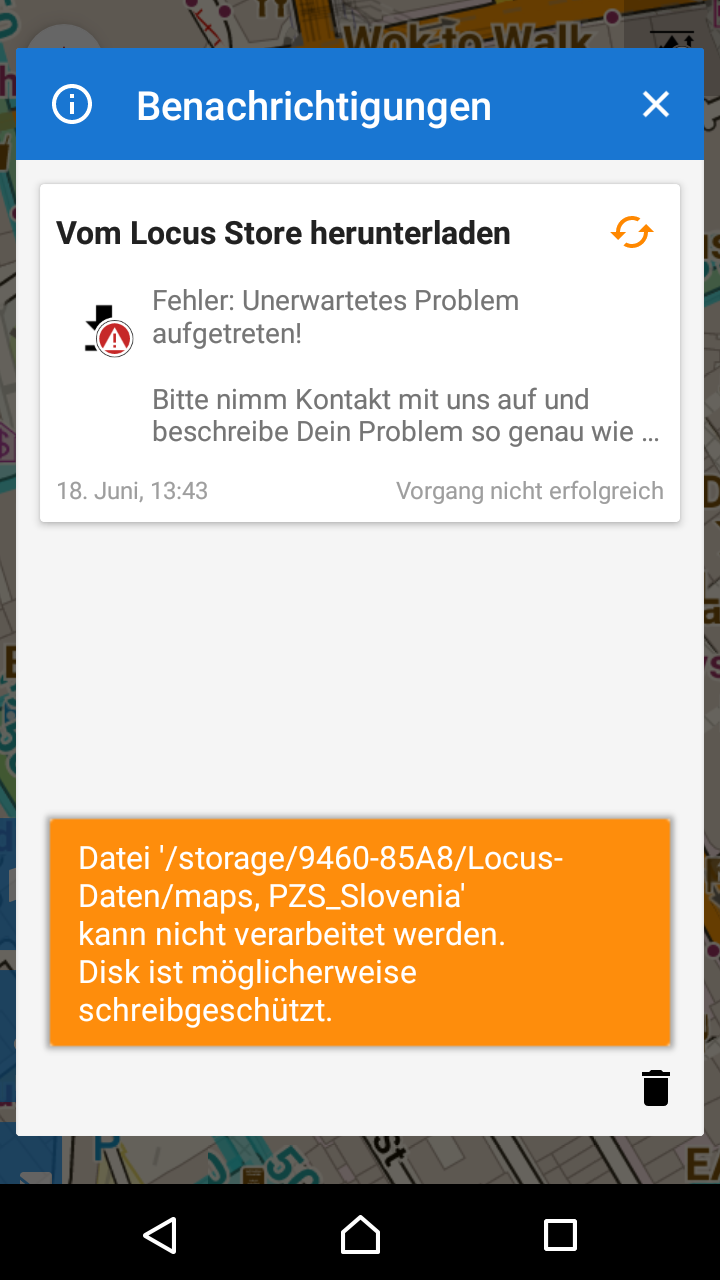This screenshot has width=720, height=1280.
Task: Retry the Locus Store download
Action: (632, 232)
